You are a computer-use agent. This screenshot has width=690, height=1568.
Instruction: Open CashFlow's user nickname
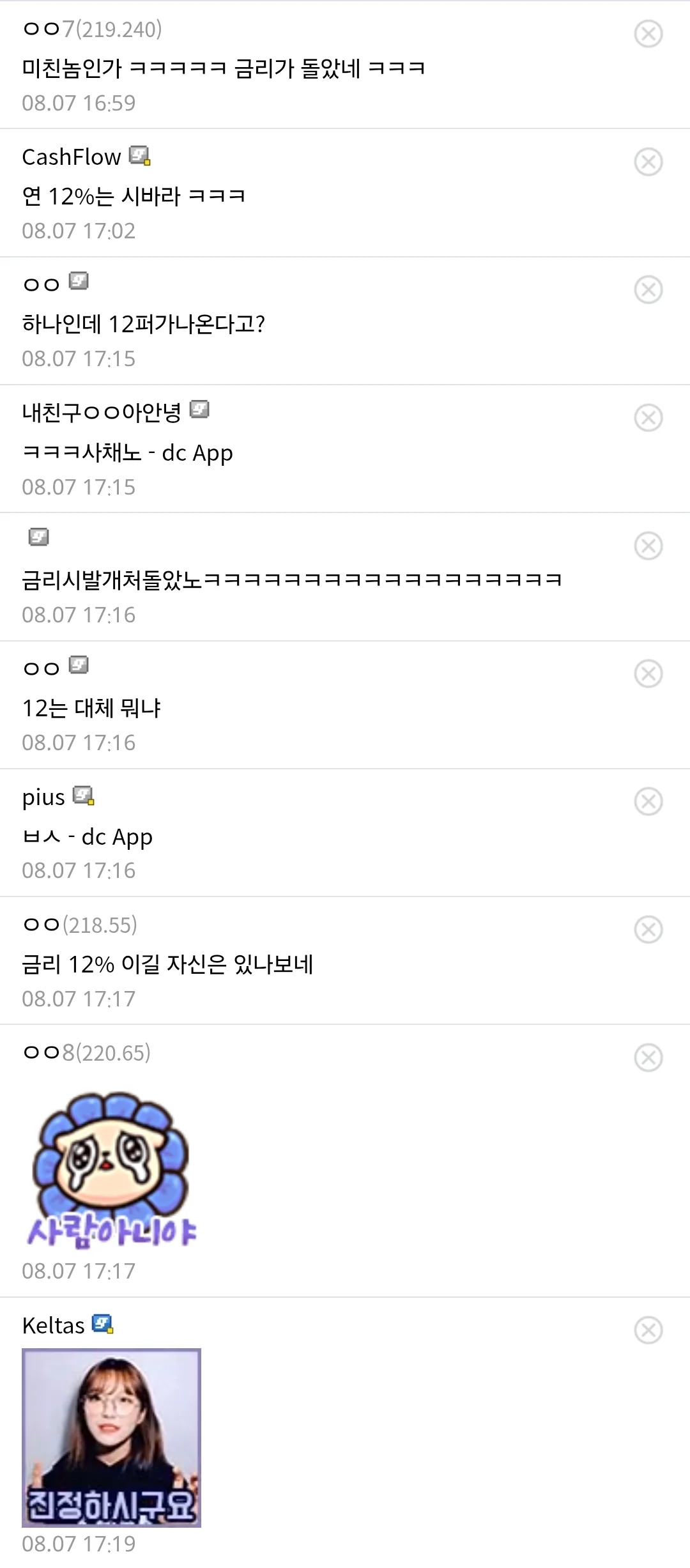71,157
